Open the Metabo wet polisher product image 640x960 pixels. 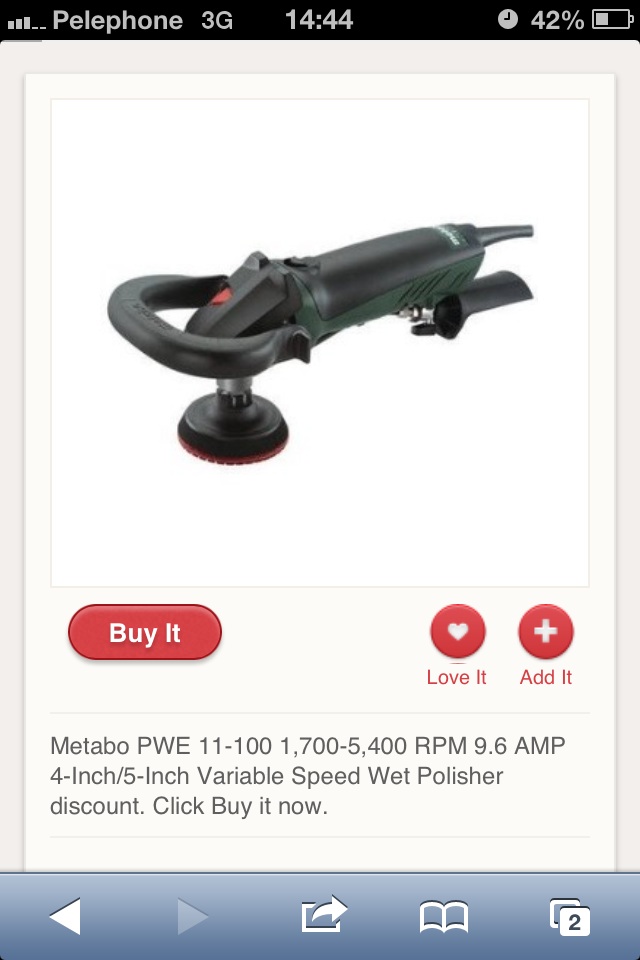(x=320, y=342)
